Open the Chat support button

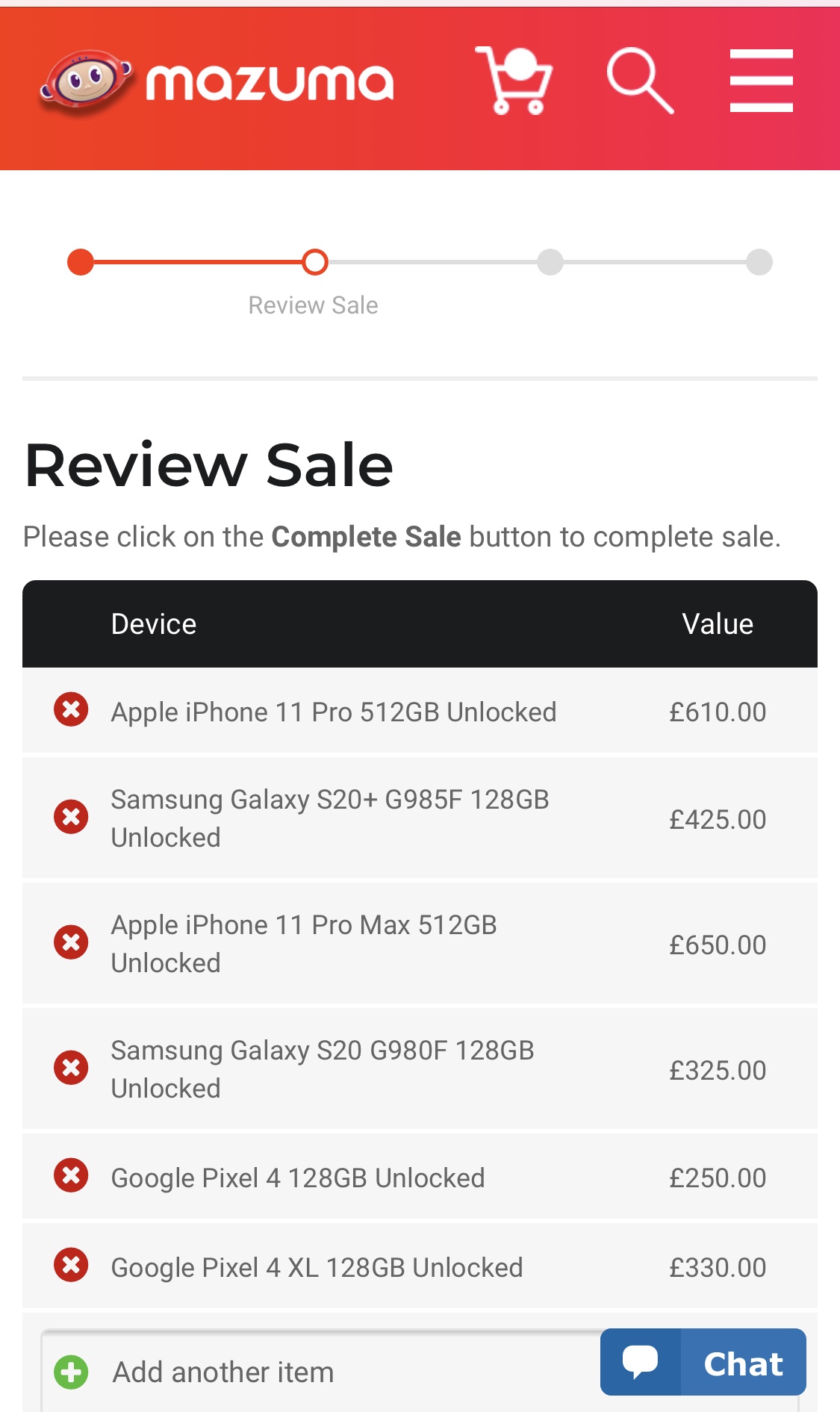[703, 1363]
